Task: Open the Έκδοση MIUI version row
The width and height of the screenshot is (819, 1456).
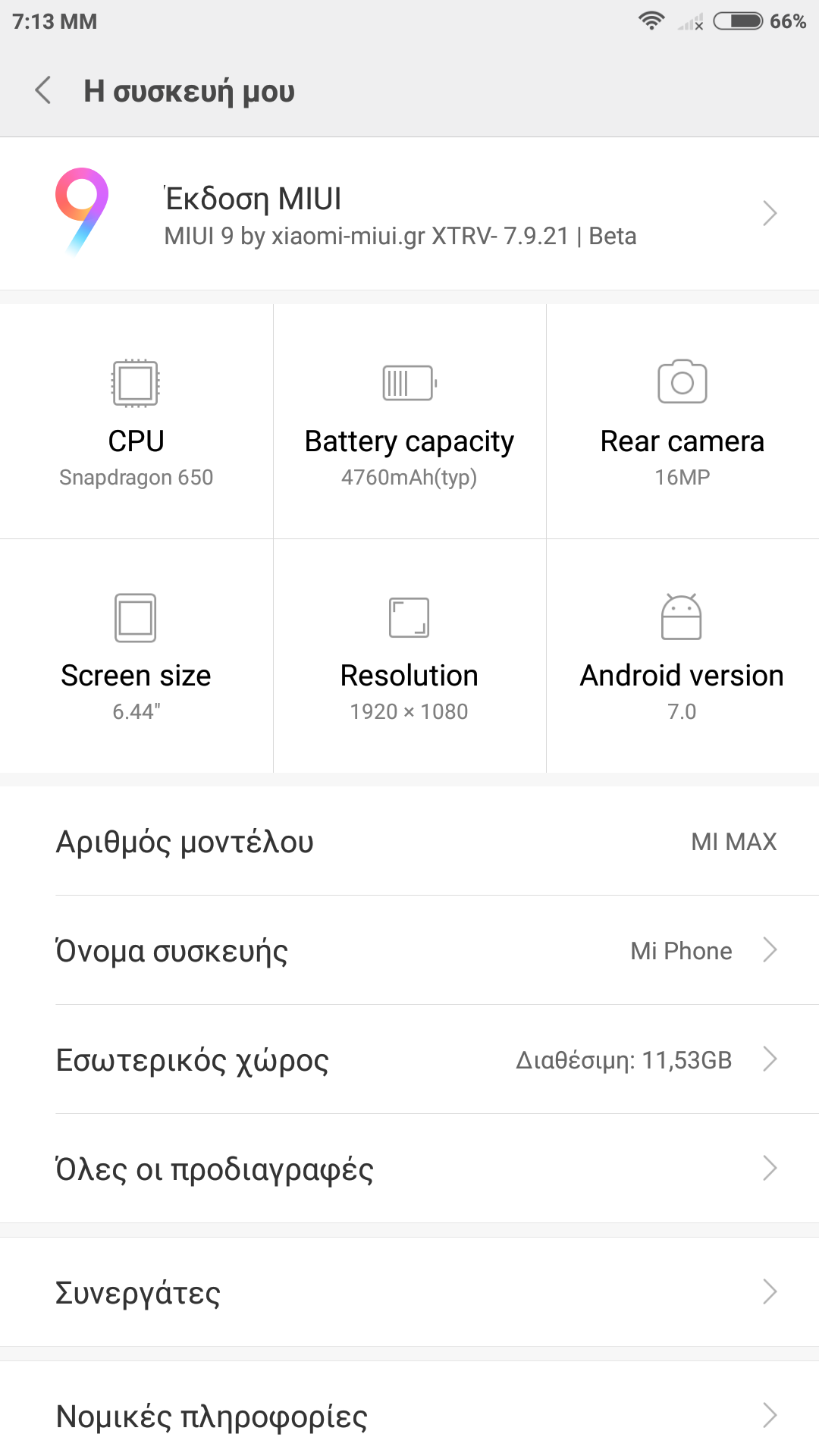Action: click(409, 214)
